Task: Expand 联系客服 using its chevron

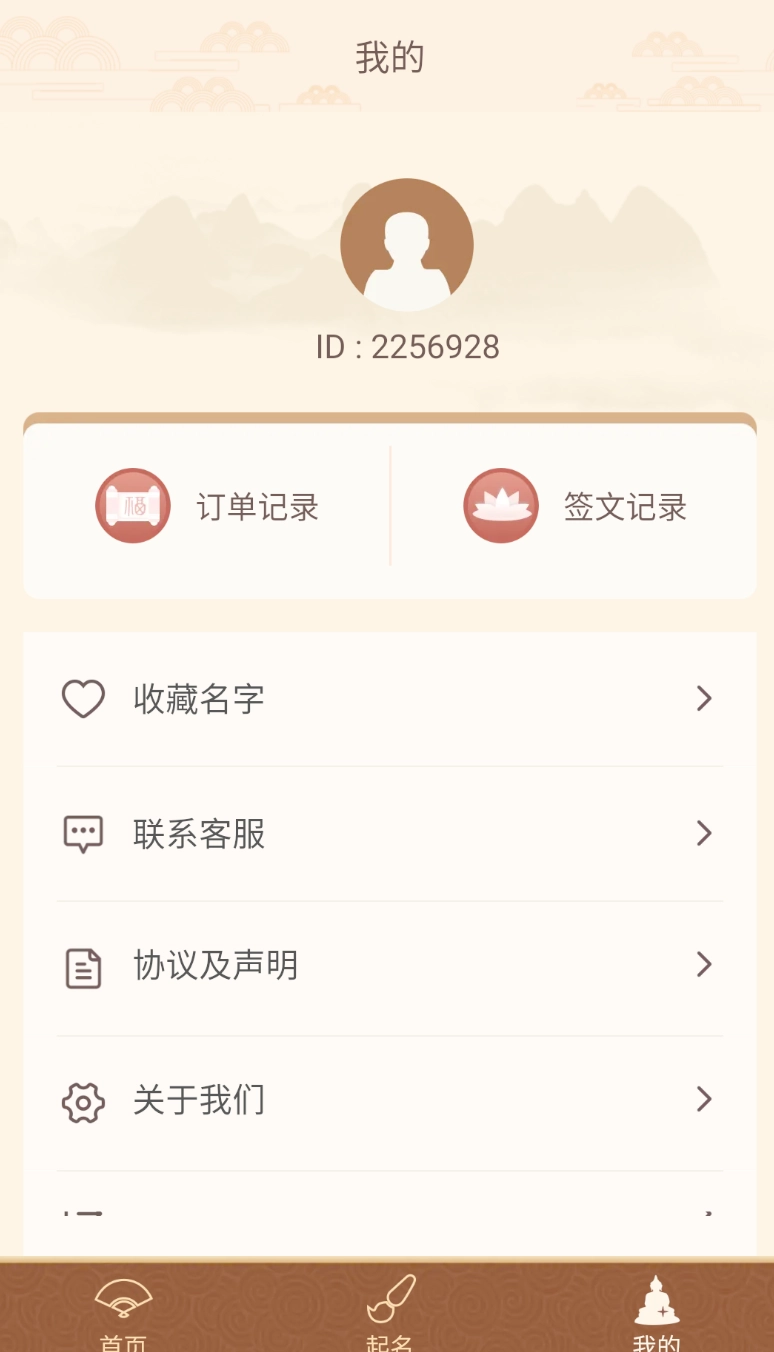Action: 704,832
